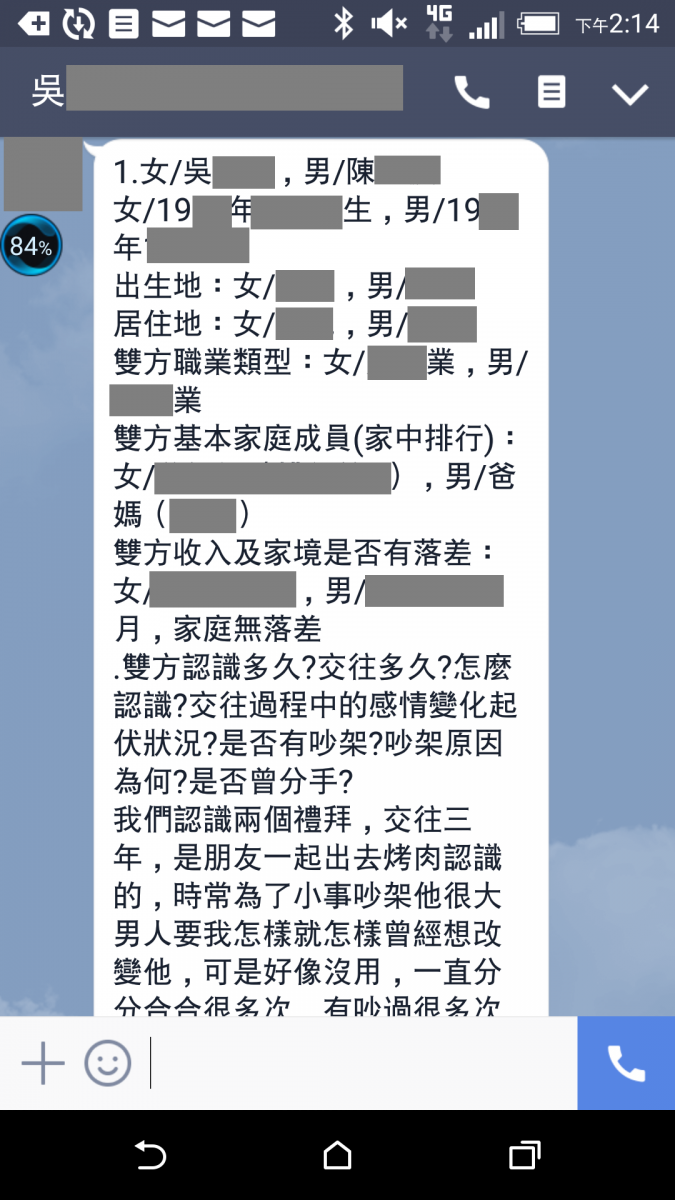Open the sender's profile picture
675x1200 pixels.
point(43,175)
